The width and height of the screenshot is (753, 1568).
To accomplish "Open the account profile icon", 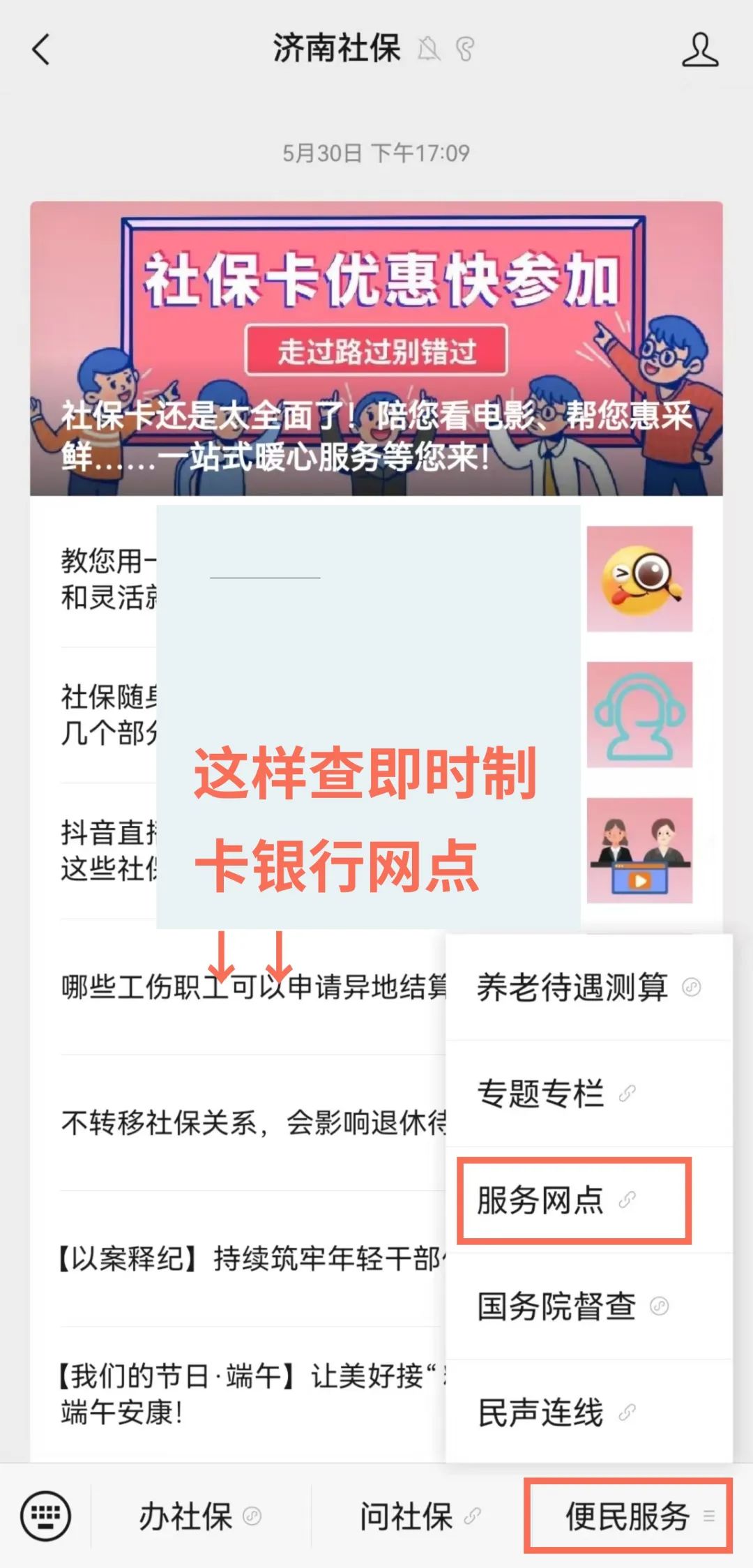I will click(x=699, y=50).
